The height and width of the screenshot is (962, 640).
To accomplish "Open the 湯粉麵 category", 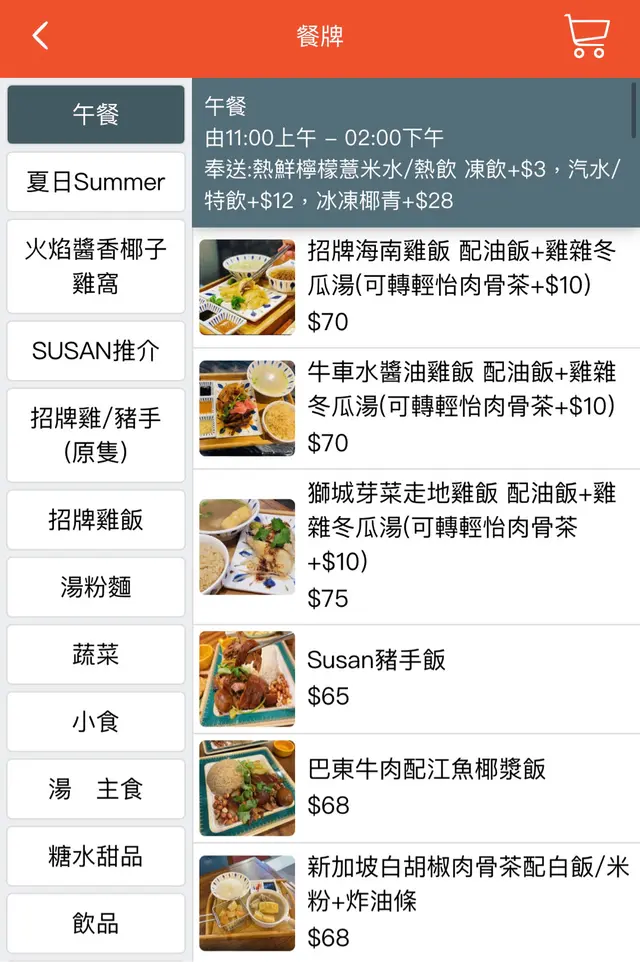I will [x=96, y=587].
